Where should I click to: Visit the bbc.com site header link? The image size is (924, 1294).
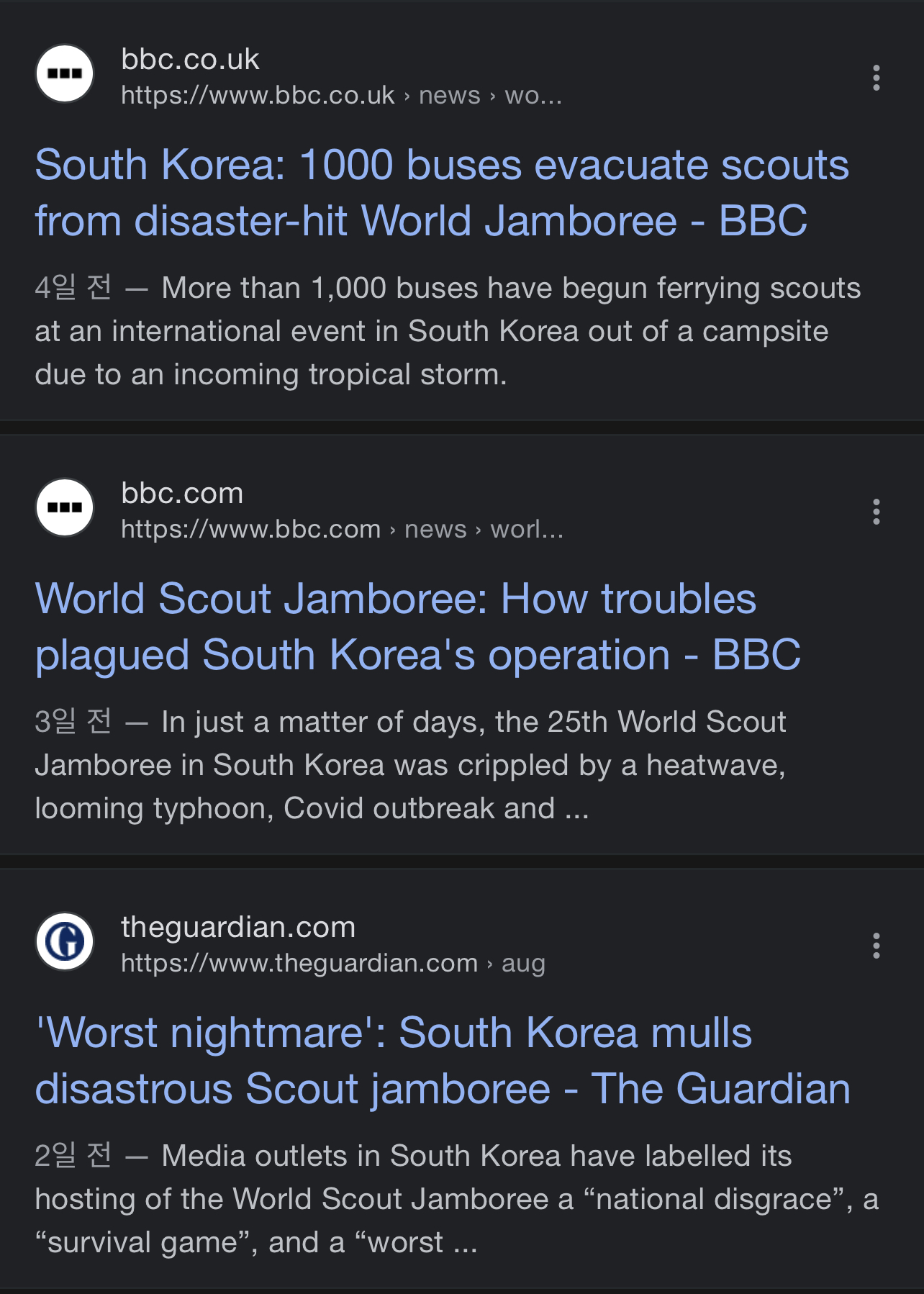pos(182,494)
